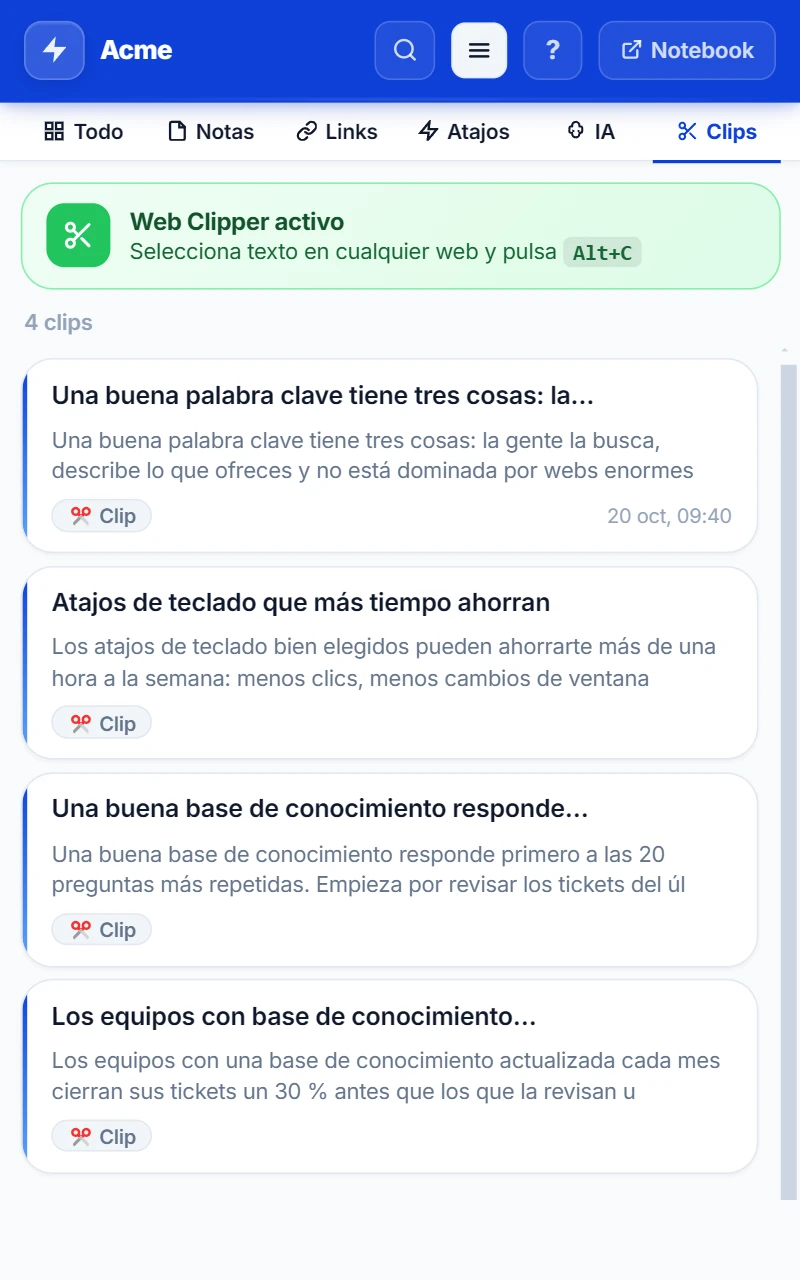Open the clip about una buena palabra clave
Viewport: 800px width, 1280px height.
tap(390, 455)
